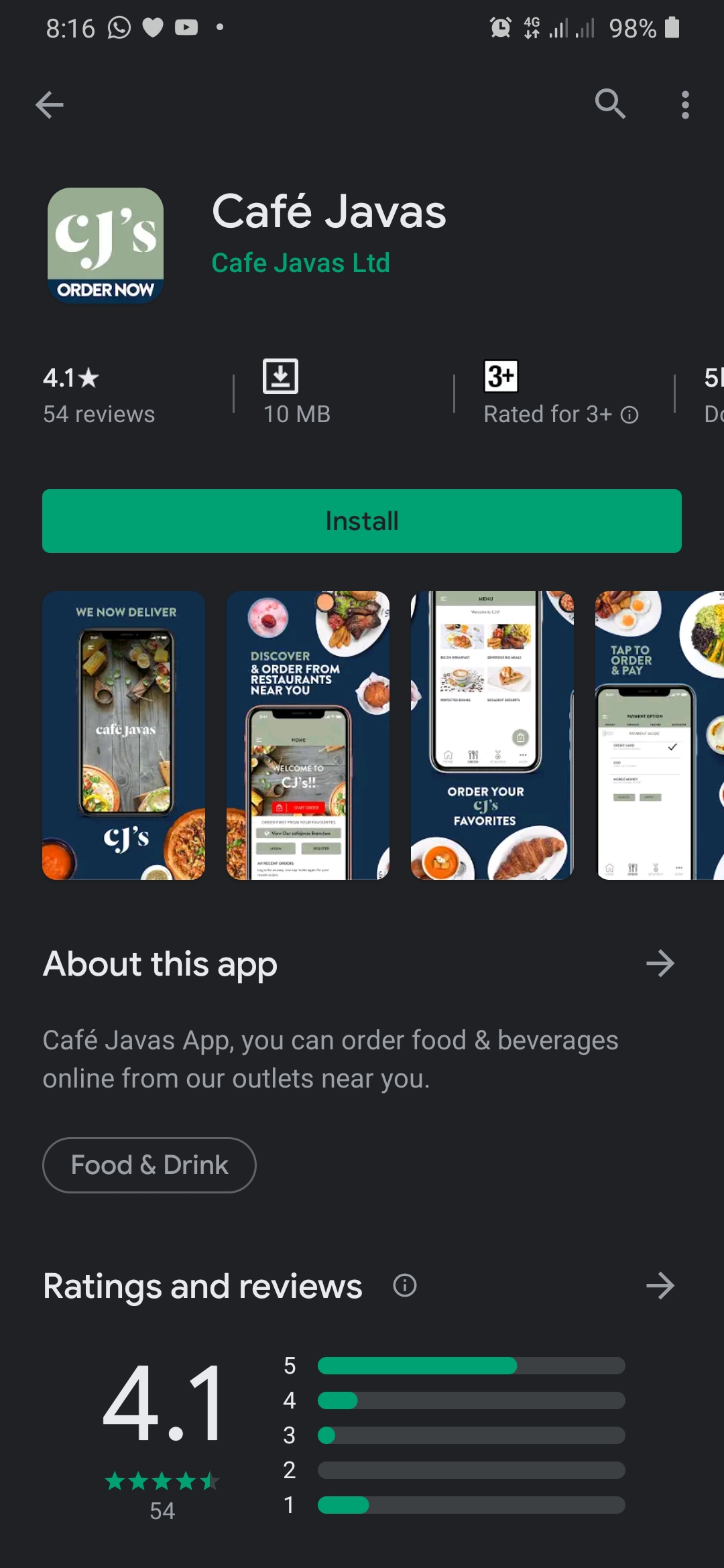Viewport: 724px width, 1568px height.
Task: Select the Food & Drink category chip
Action: (x=149, y=1165)
